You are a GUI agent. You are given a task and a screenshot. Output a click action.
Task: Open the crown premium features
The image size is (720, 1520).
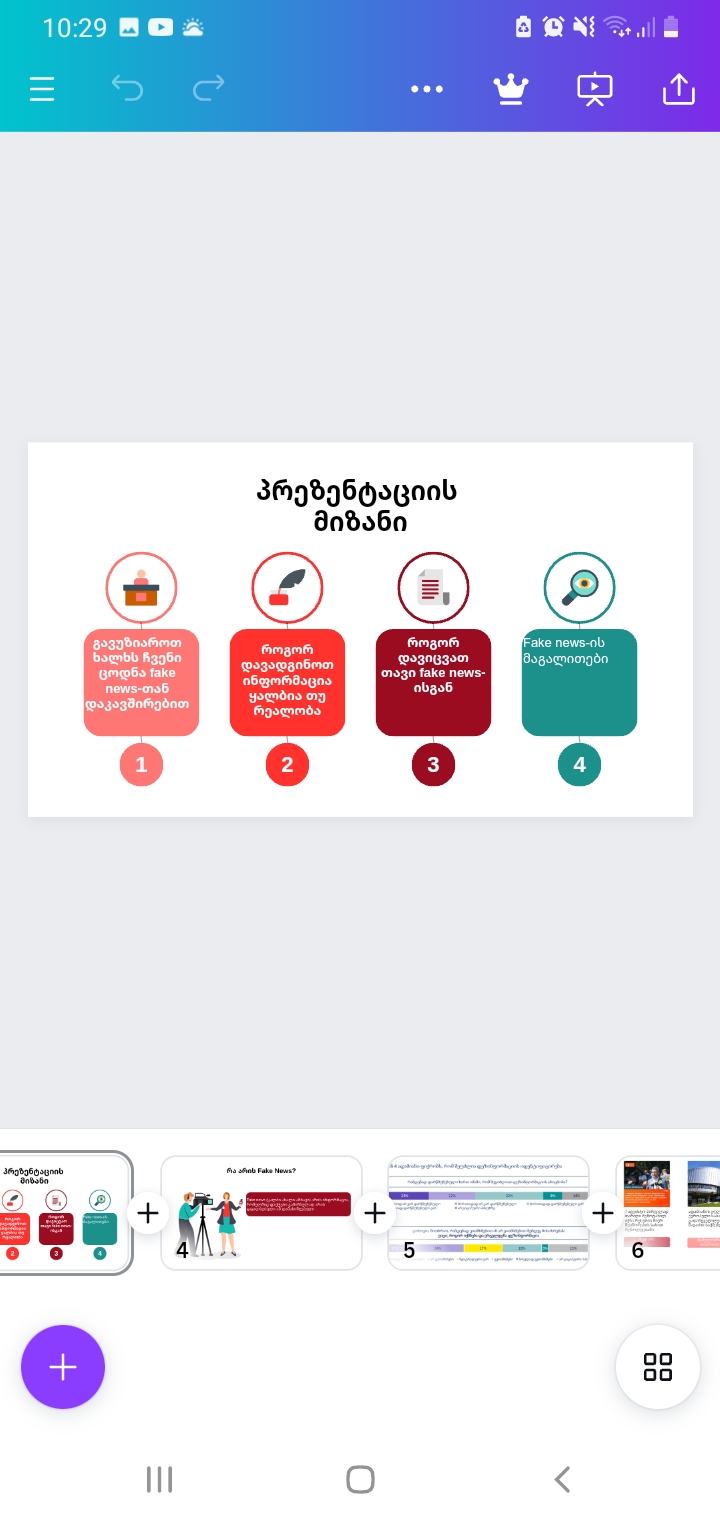pyautogui.click(x=511, y=90)
